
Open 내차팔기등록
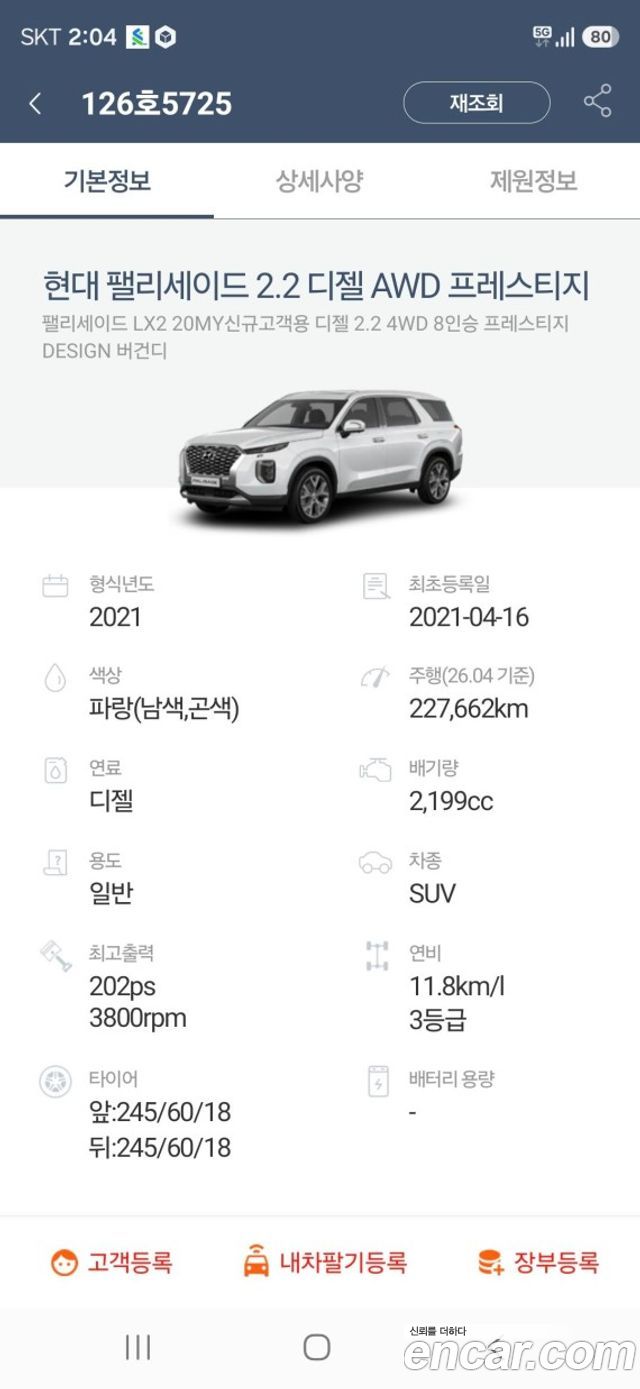click(325, 1262)
